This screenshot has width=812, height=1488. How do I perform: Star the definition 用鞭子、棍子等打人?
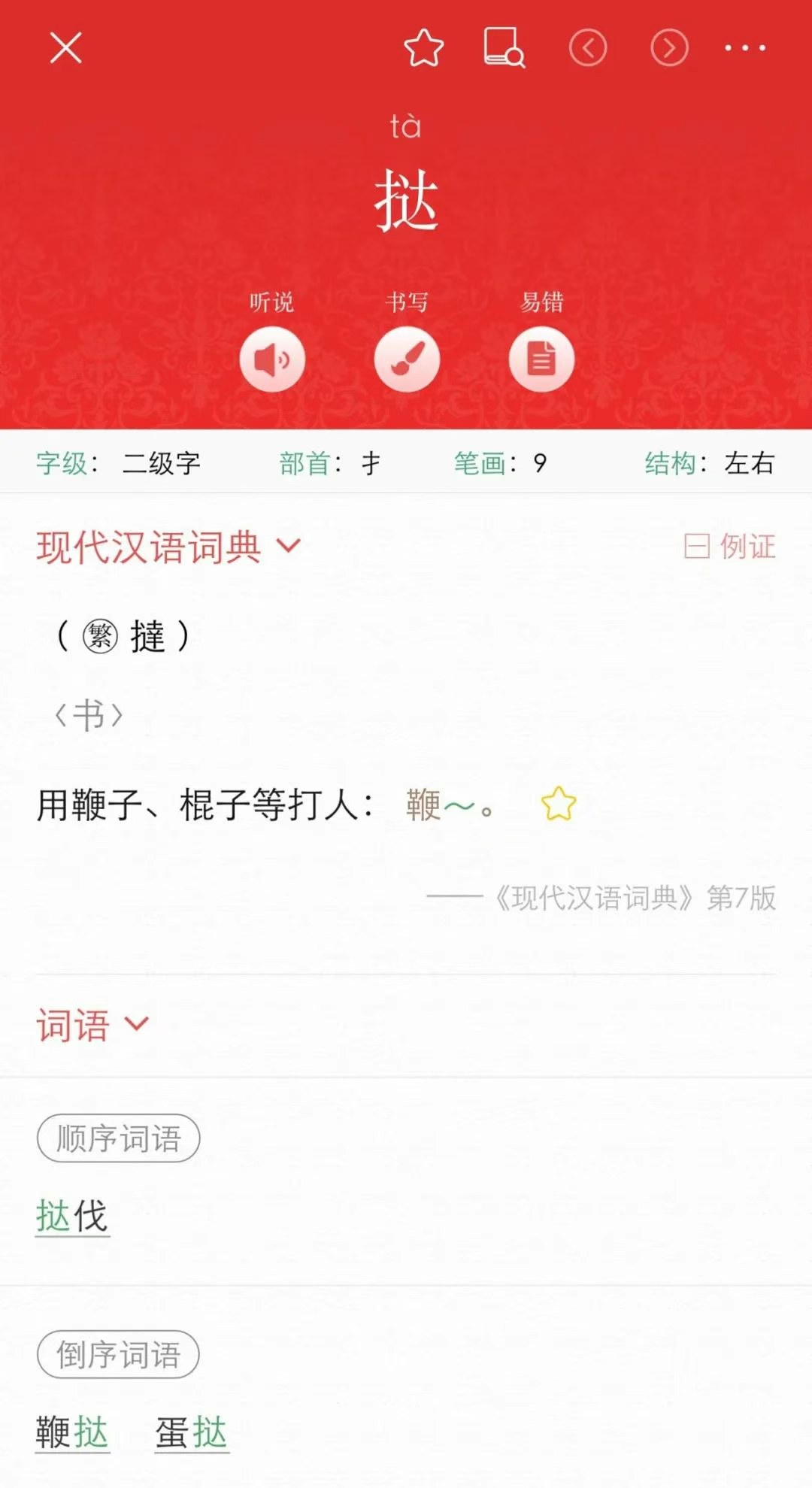click(559, 804)
